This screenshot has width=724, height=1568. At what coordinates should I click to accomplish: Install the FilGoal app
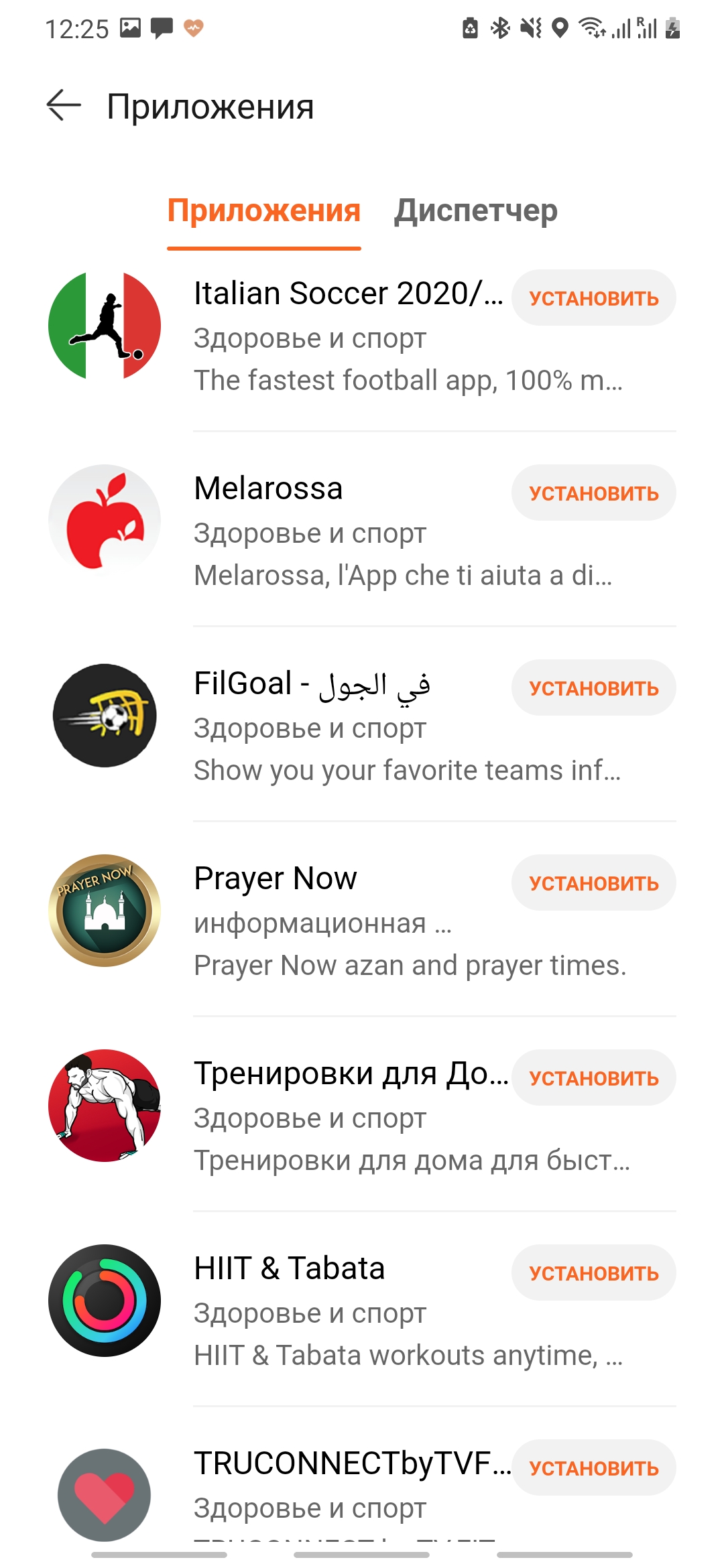[593, 688]
